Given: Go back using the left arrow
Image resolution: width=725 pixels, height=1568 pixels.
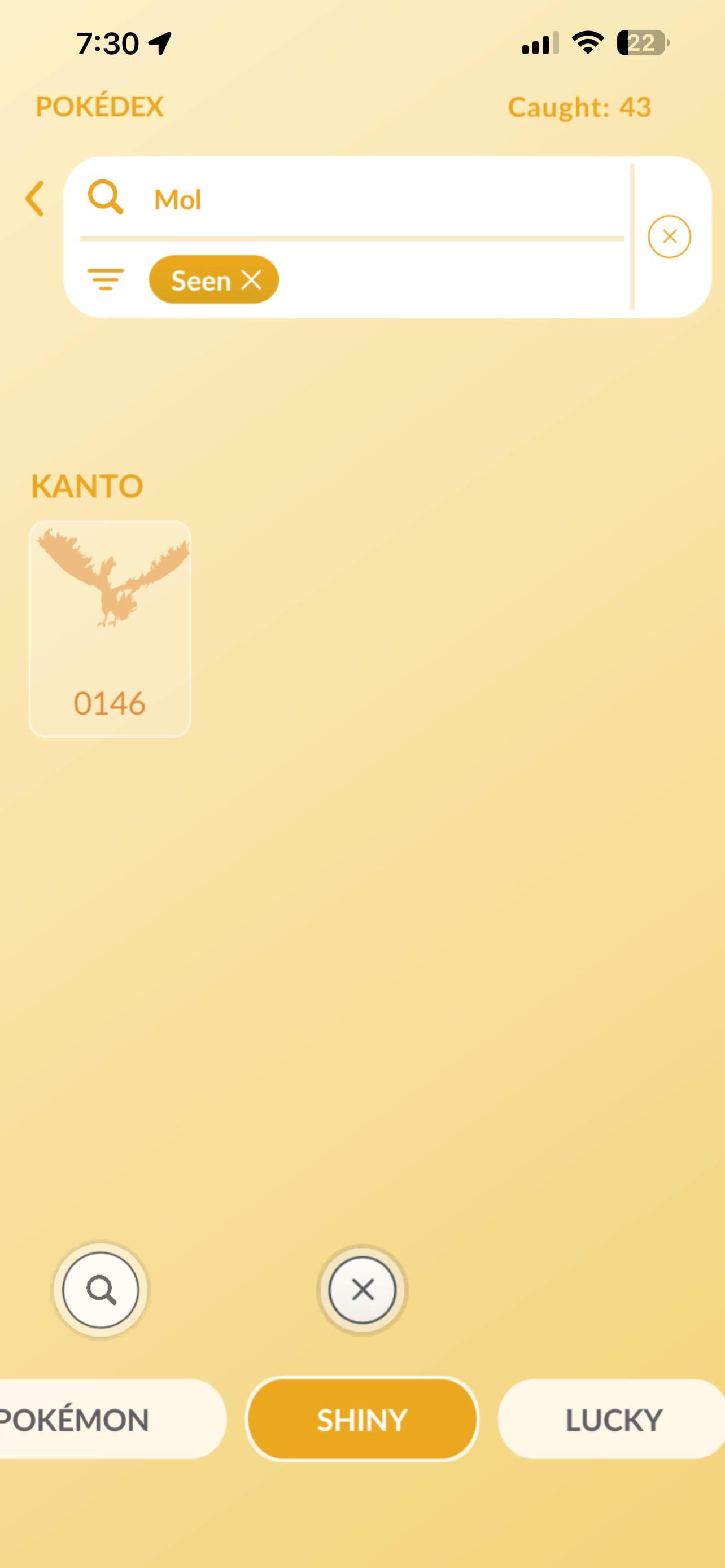Looking at the screenshot, I should (x=34, y=199).
